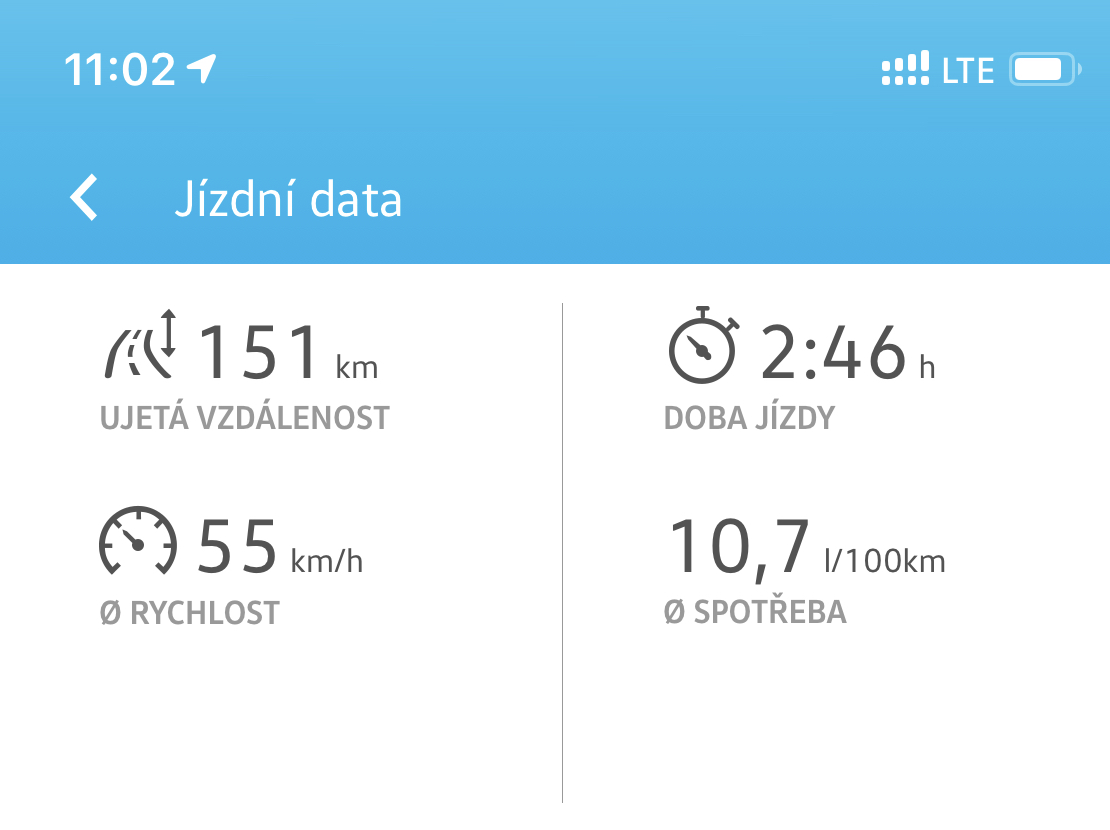This screenshot has height=830, width=1110.
Task: Go back from Jízdní data screen
Action: click(84, 198)
